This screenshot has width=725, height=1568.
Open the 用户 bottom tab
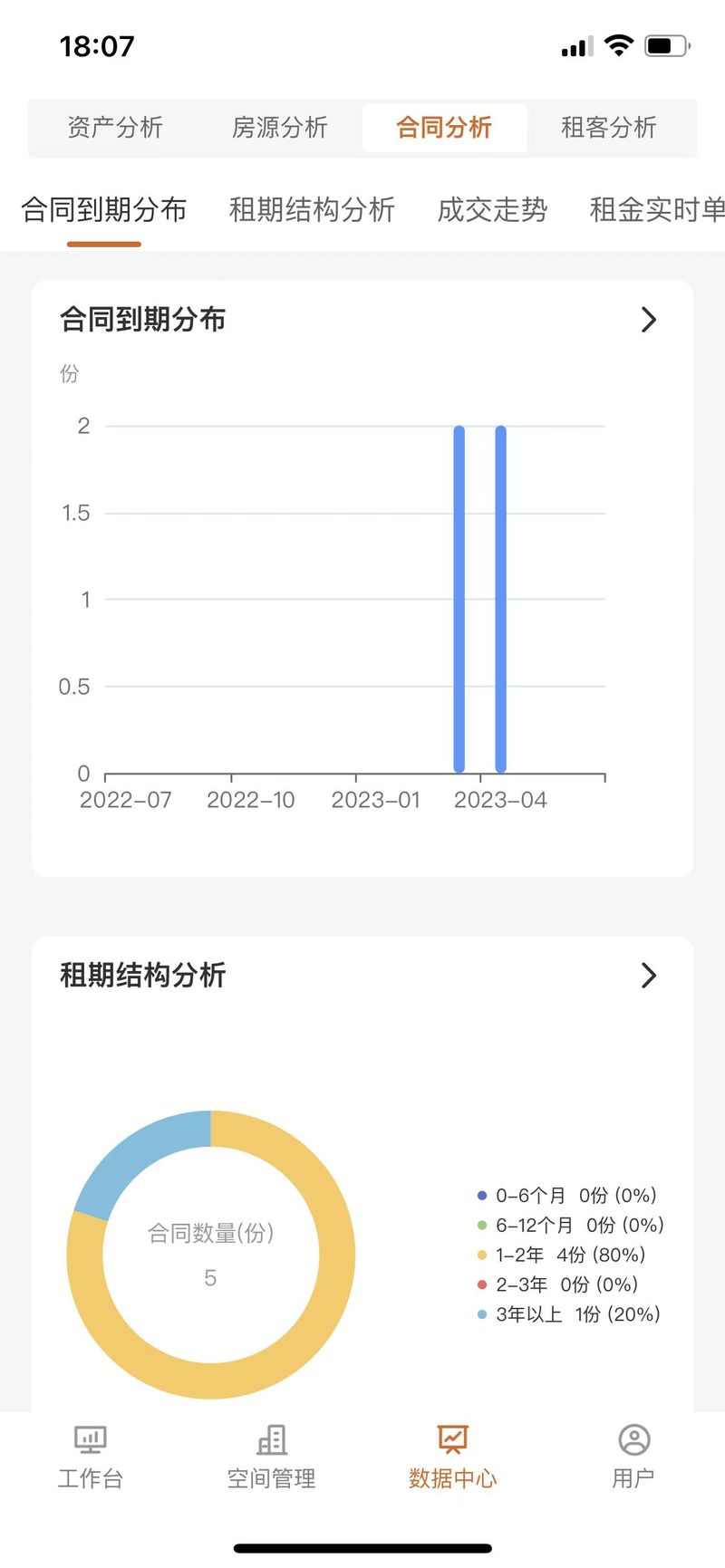633,1457
